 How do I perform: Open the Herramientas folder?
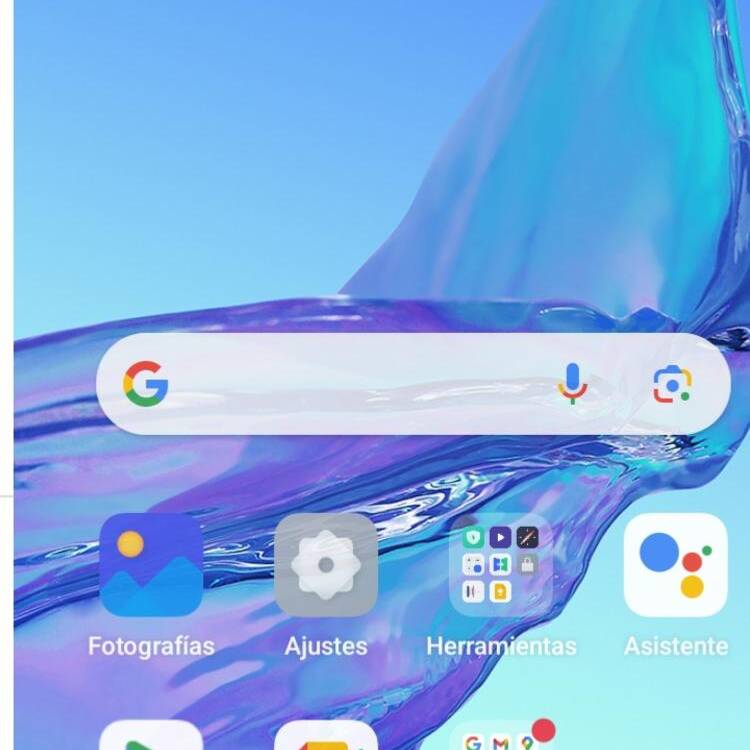point(501,565)
